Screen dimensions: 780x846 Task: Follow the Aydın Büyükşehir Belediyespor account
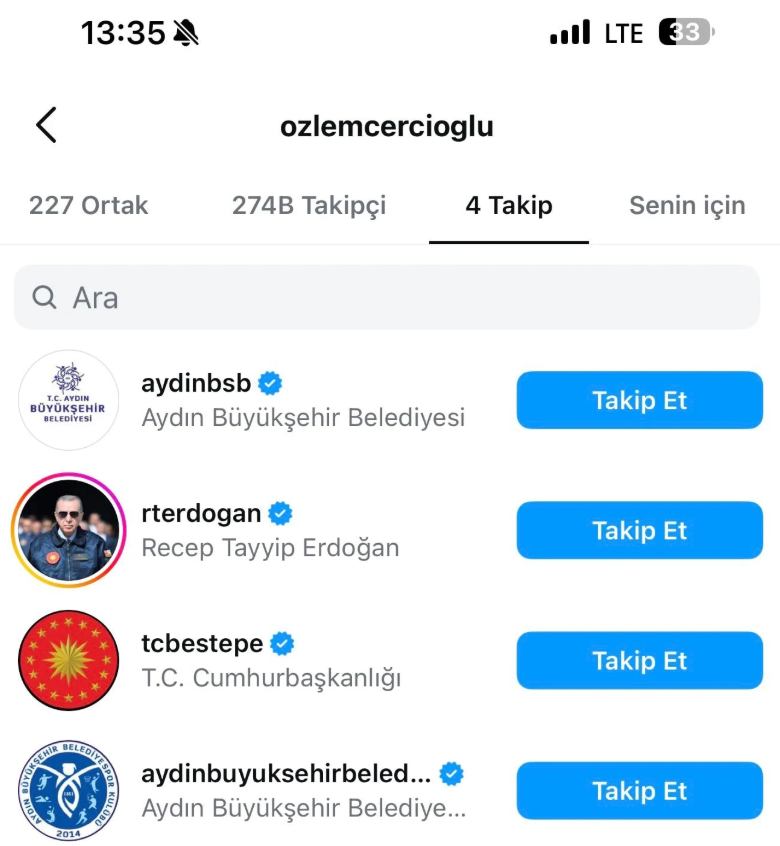click(x=639, y=790)
